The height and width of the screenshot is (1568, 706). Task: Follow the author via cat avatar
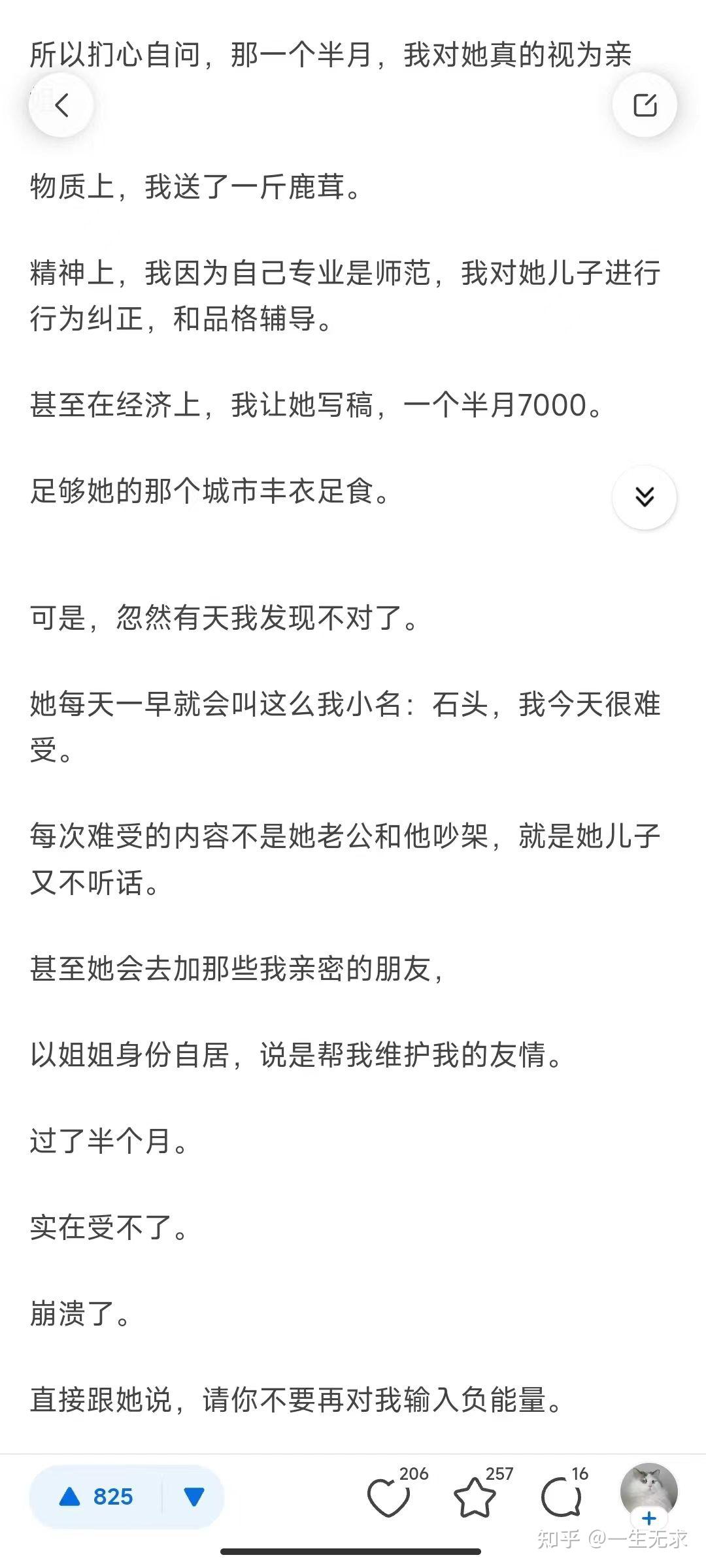(648, 1495)
